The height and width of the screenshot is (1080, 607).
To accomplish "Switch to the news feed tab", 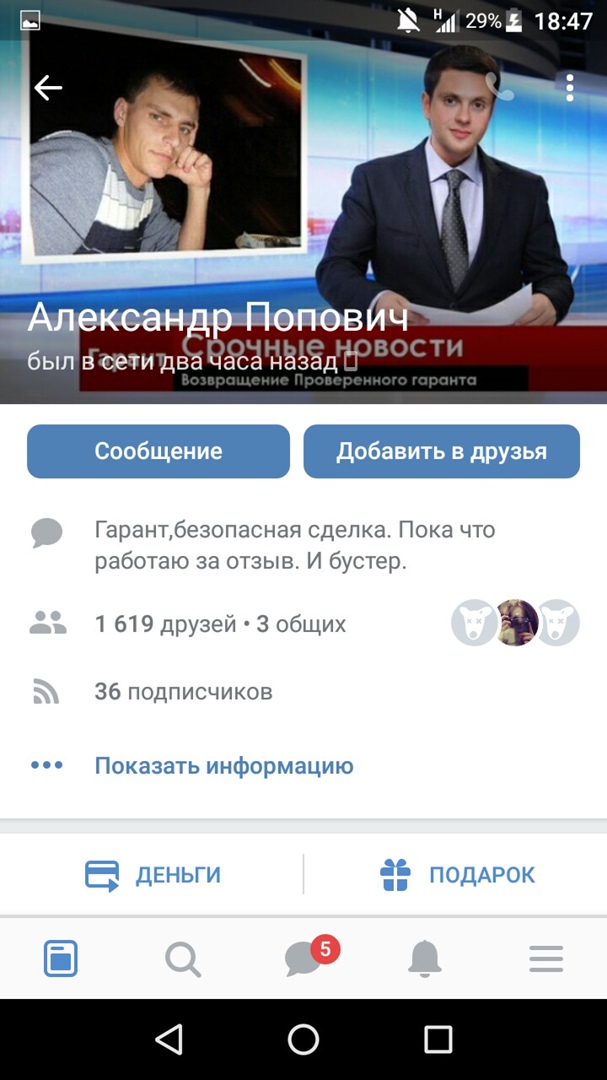I will (x=61, y=960).
